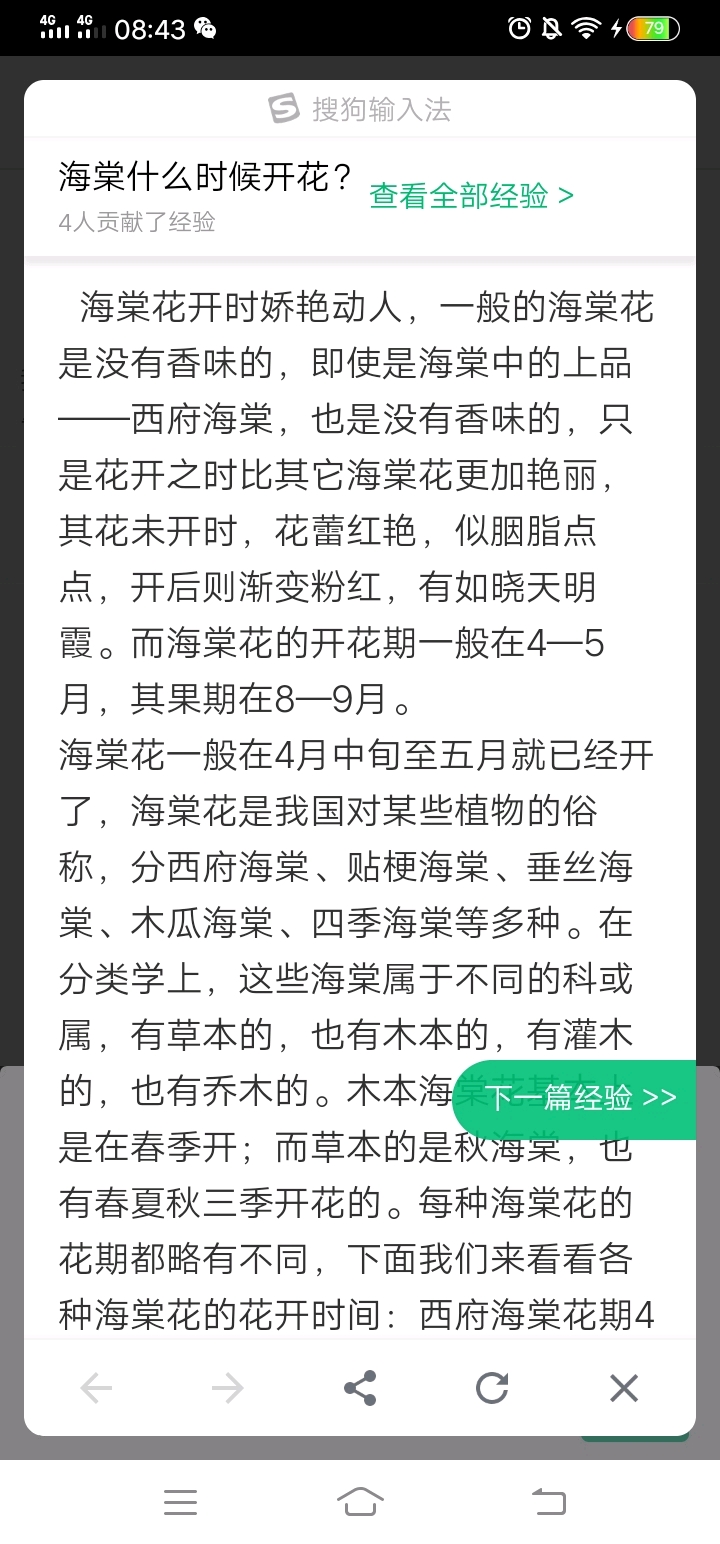Open 查看全部经验 link
The width and height of the screenshot is (720, 1544).
coord(471,196)
